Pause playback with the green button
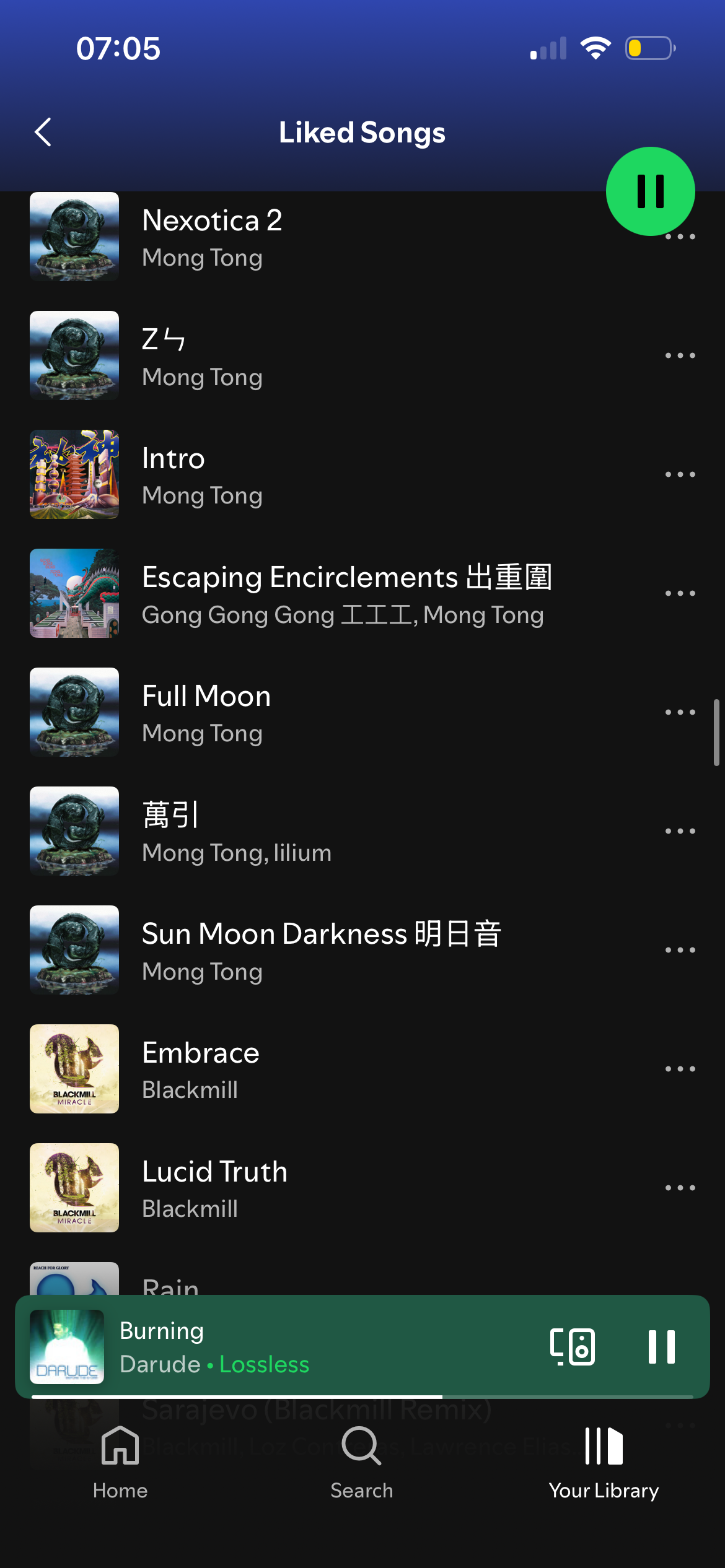725x1568 pixels. coord(650,191)
